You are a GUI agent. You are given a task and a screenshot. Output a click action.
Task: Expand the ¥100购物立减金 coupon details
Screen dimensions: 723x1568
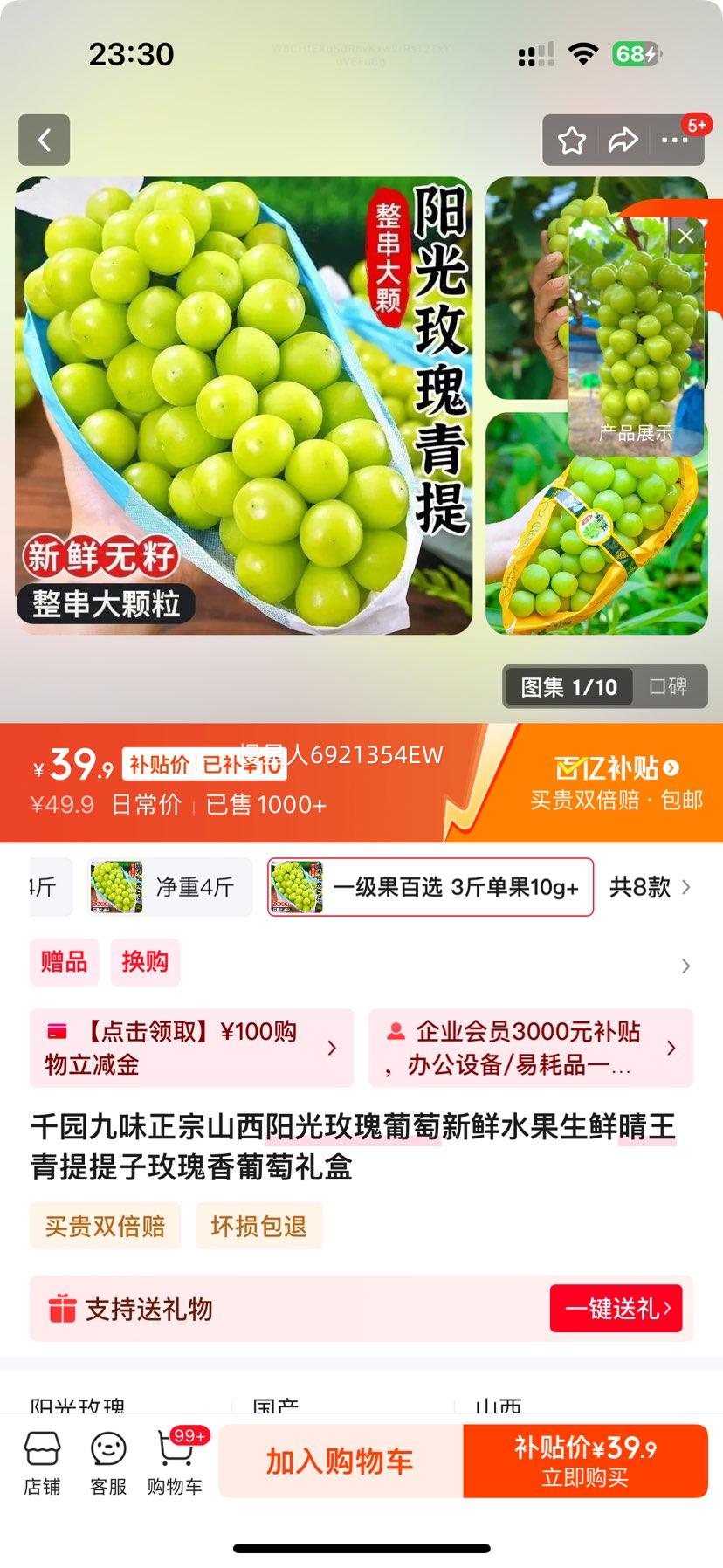pos(190,1047)
